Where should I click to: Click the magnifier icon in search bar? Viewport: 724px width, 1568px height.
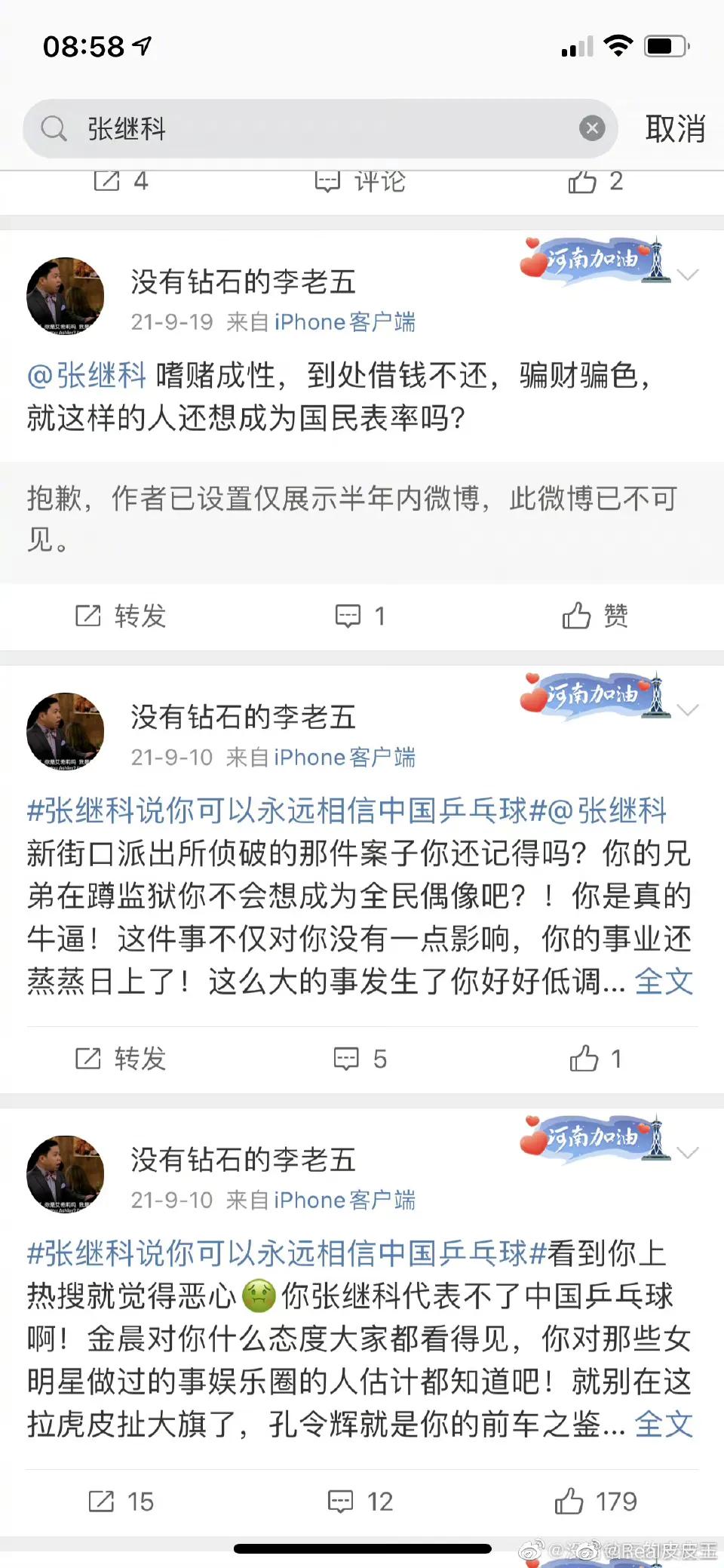54,127
